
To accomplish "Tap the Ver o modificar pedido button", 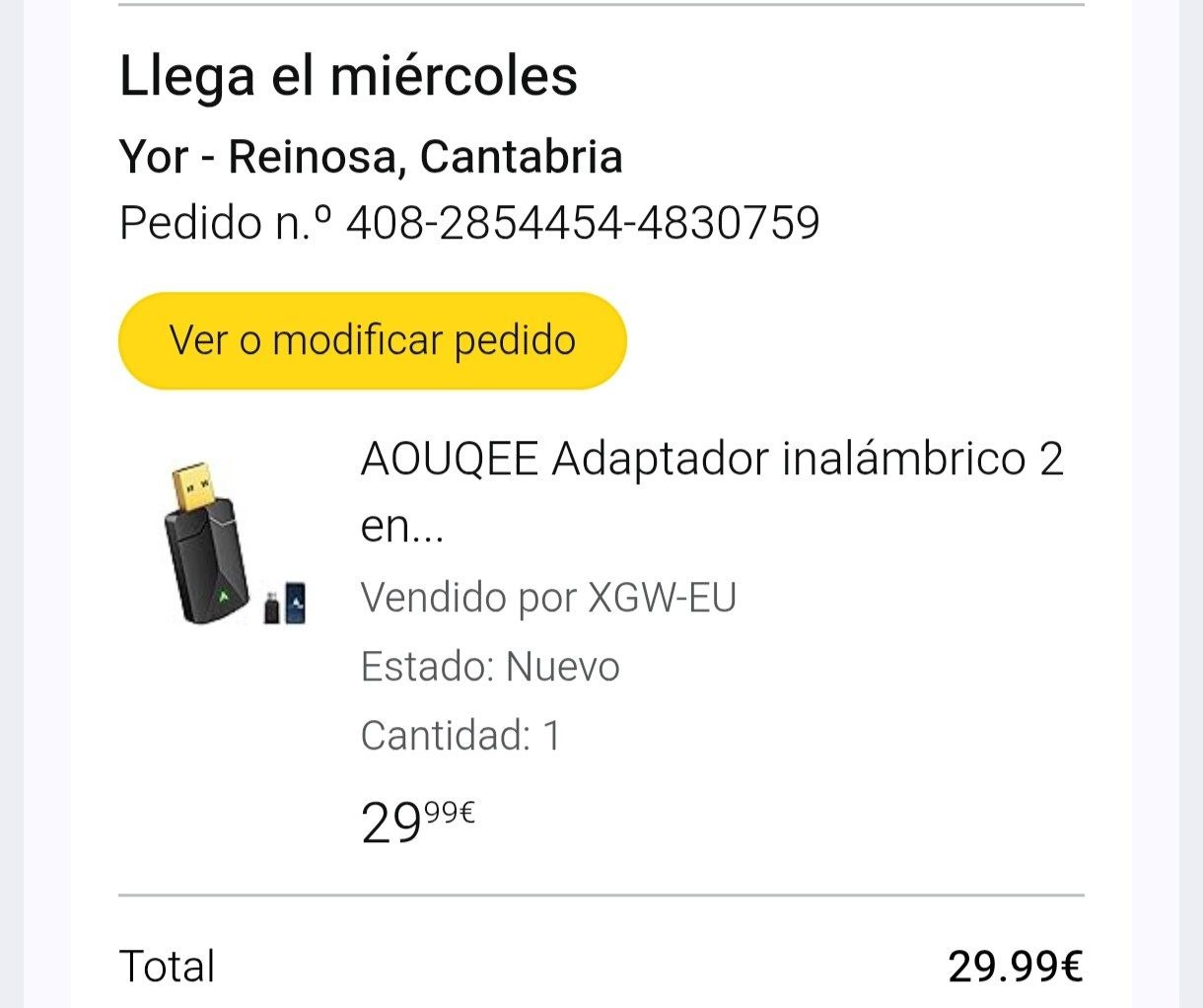I will pyautogui.click(x=372, y=341).
